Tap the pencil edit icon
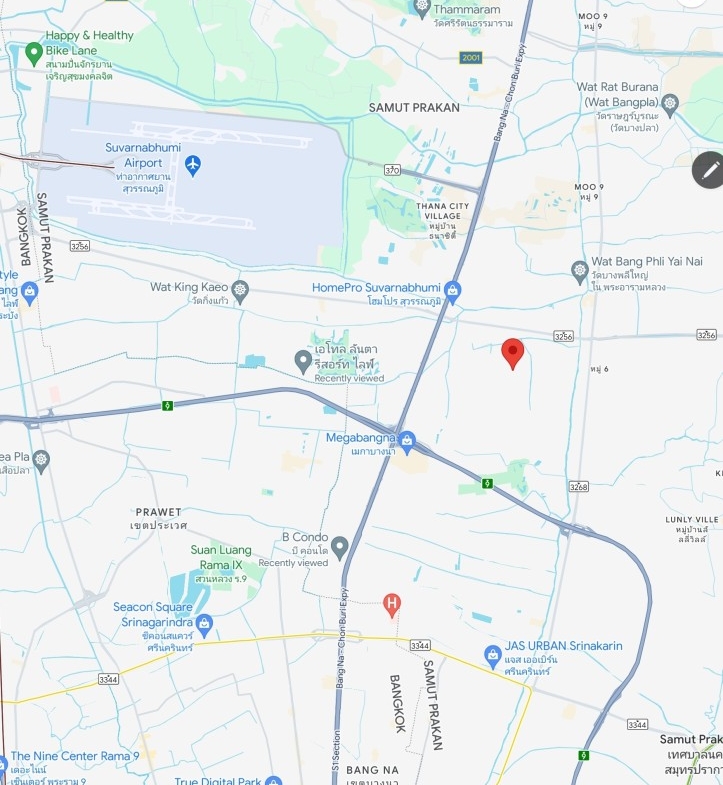Viewport: 723px width, 785px height. (x=709, y=170)
